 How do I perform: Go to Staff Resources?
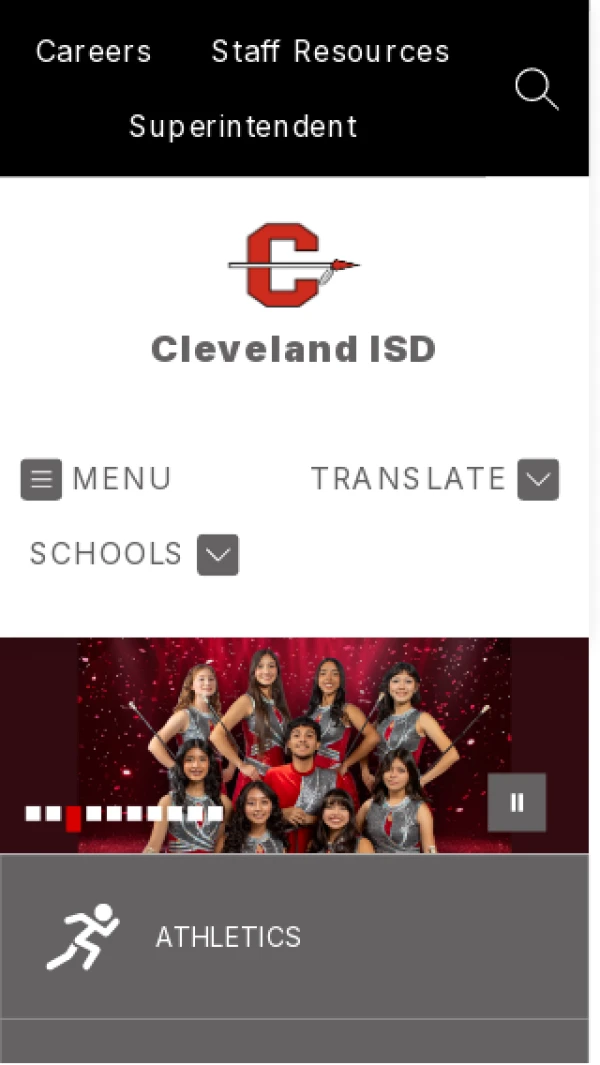pyautogui.click(x=330, y=52)
